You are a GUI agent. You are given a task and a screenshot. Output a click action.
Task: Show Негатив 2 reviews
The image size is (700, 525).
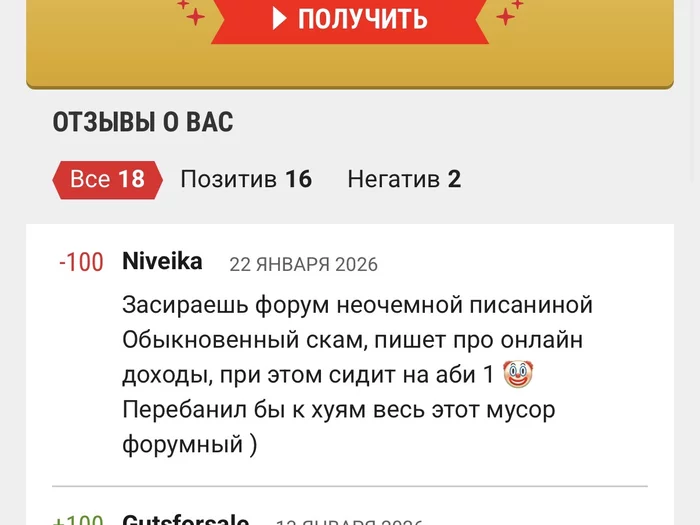[x=403, y=180]
